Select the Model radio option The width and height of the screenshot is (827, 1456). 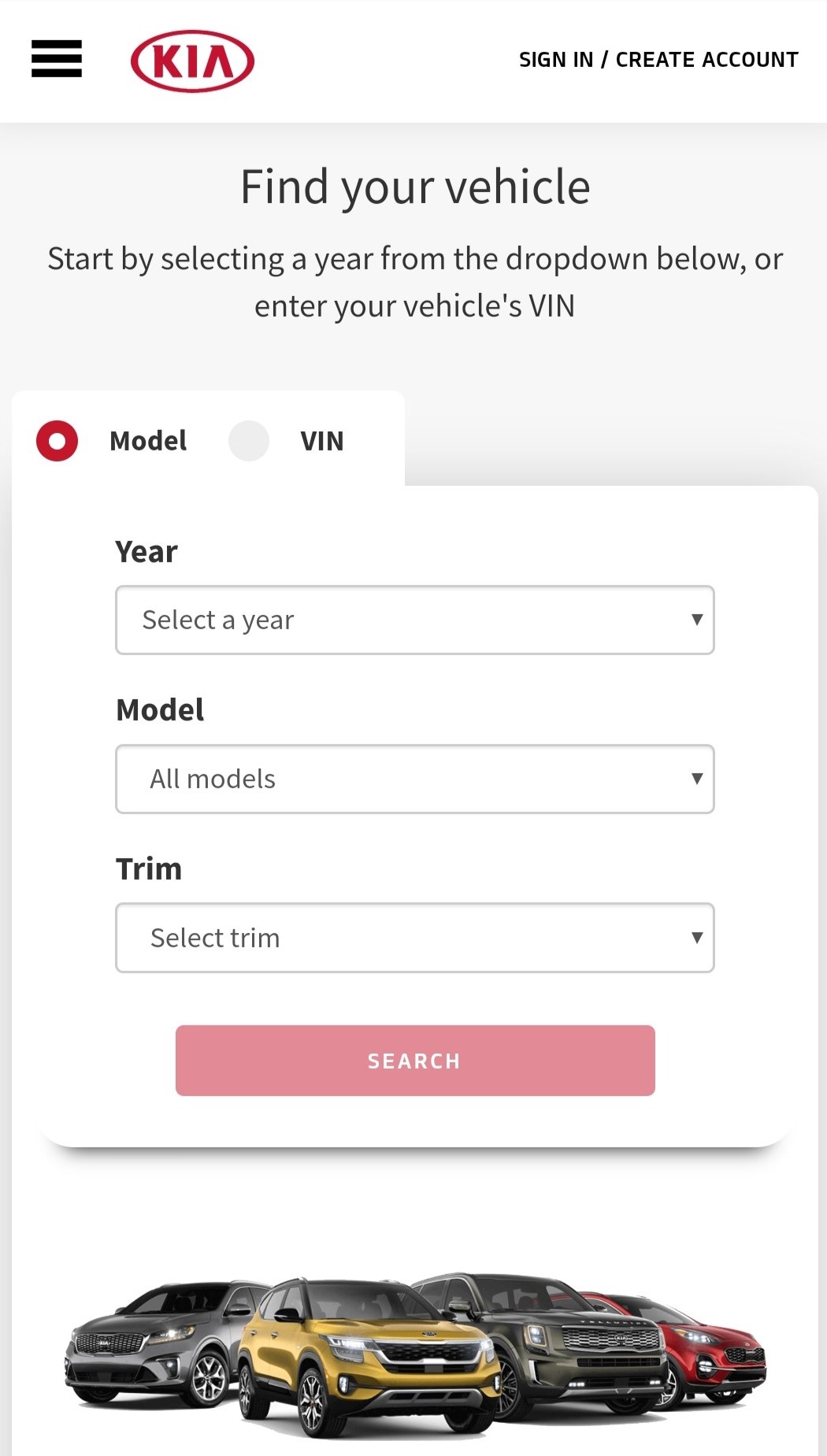pyautogui.click(x=57, y=441)
